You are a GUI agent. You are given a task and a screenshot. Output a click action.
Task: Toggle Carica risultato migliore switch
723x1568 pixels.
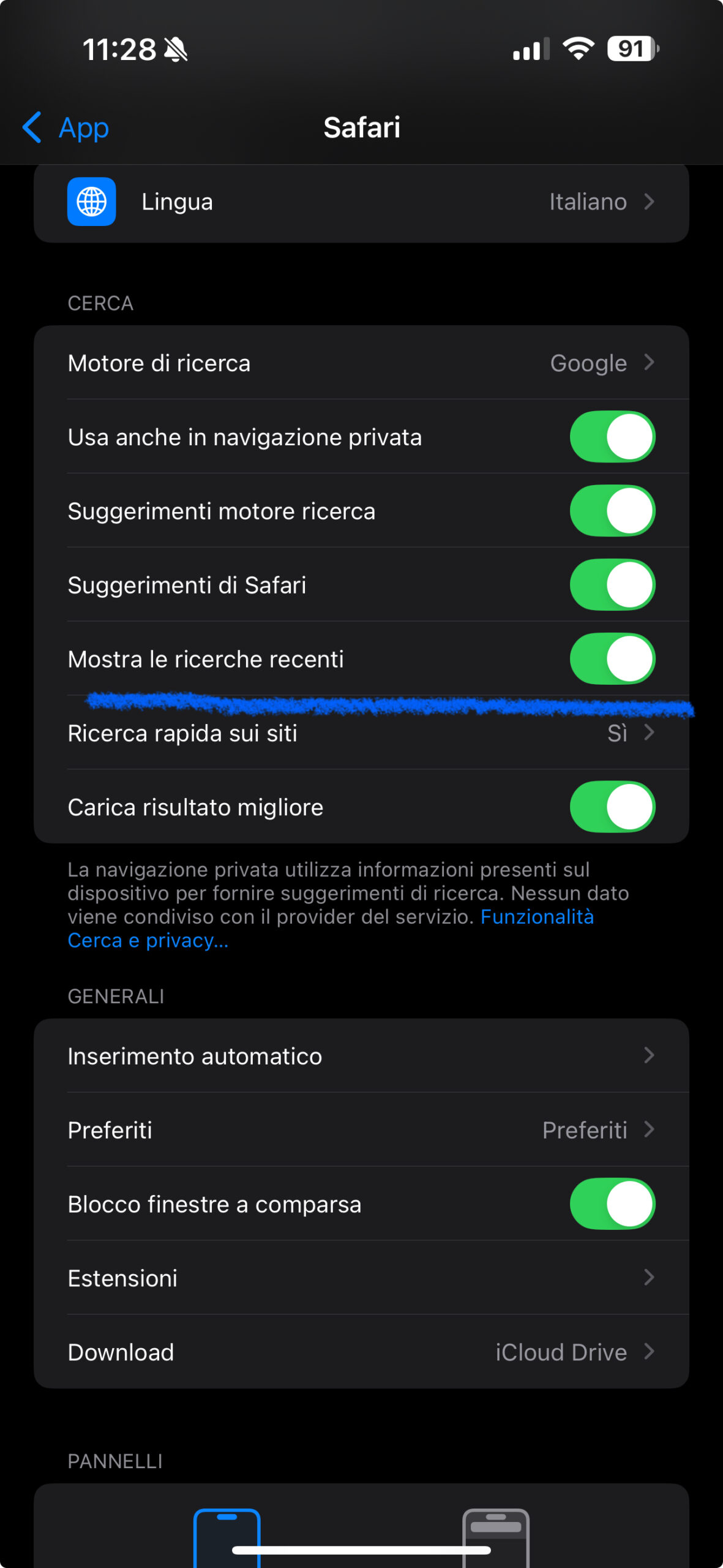point(612,807)
